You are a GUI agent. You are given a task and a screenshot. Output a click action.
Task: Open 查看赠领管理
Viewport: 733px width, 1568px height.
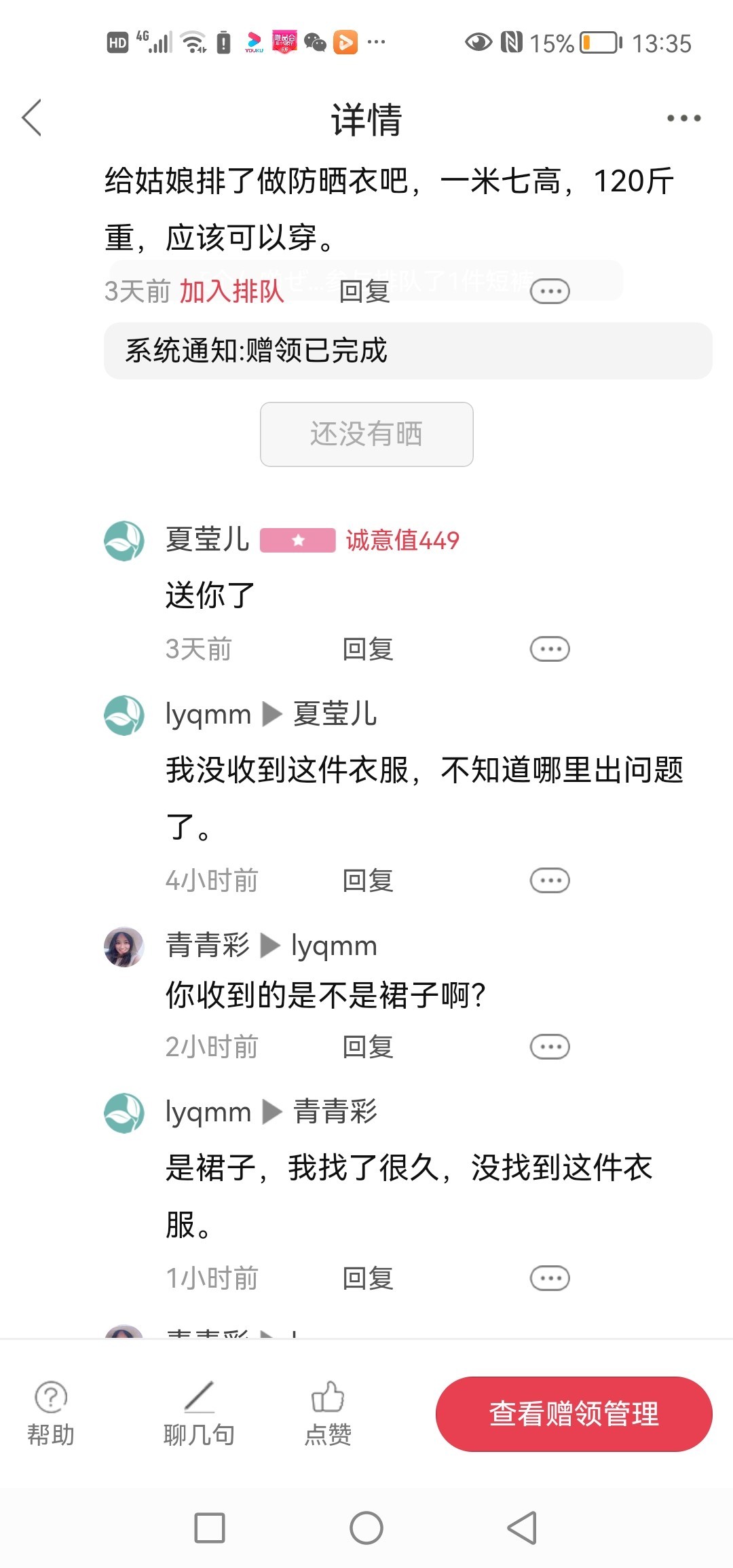[x=574, y=1414]
